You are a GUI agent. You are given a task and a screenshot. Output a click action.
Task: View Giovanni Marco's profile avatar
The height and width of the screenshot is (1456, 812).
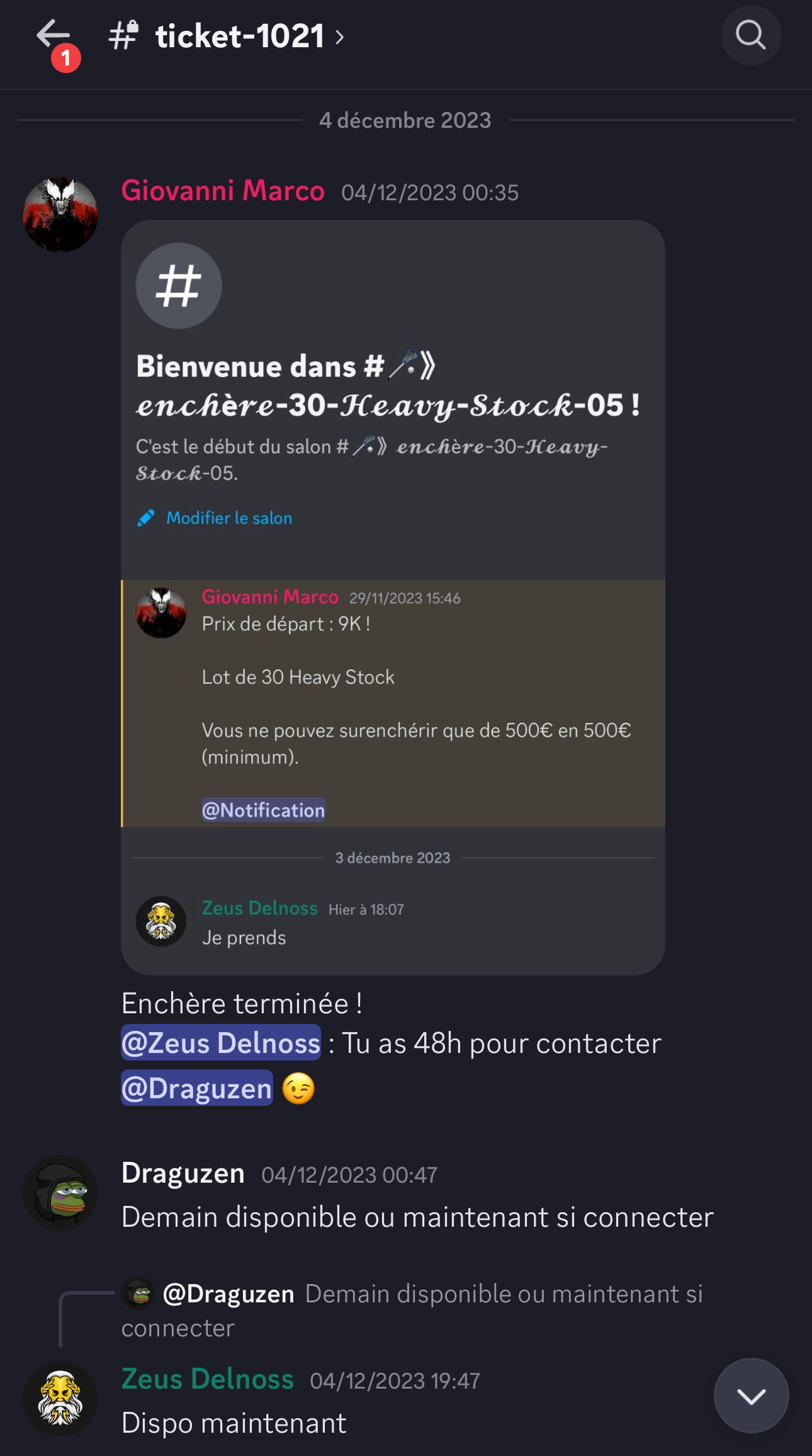coord(60,215)
